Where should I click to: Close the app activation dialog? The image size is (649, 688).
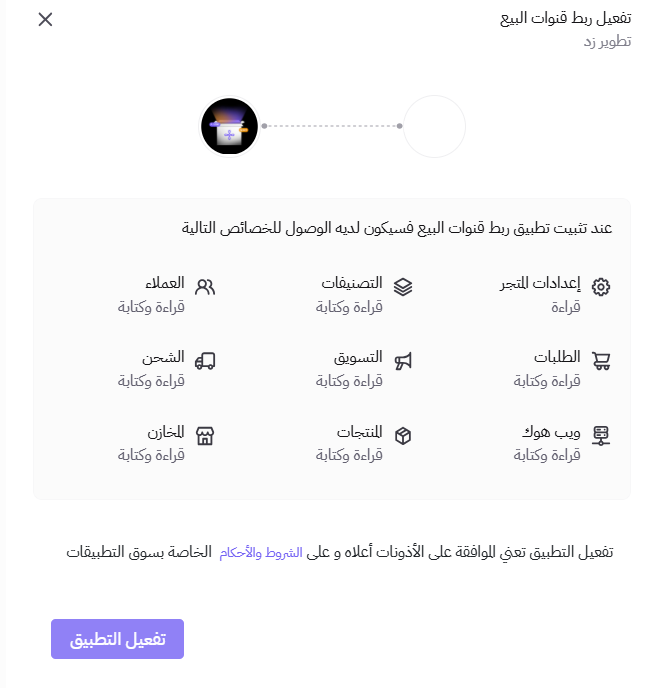point(45,19)
